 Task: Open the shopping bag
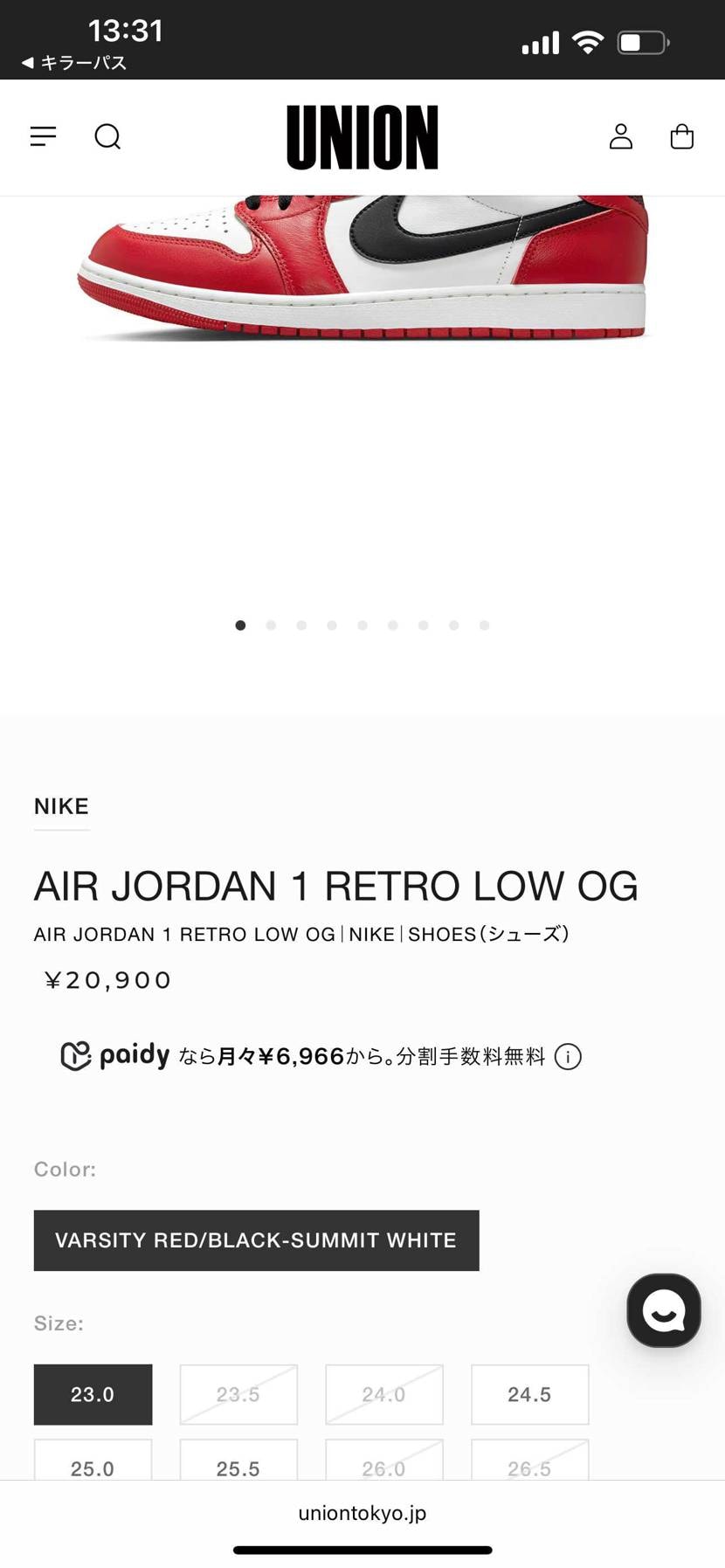[x=681, y=136]
